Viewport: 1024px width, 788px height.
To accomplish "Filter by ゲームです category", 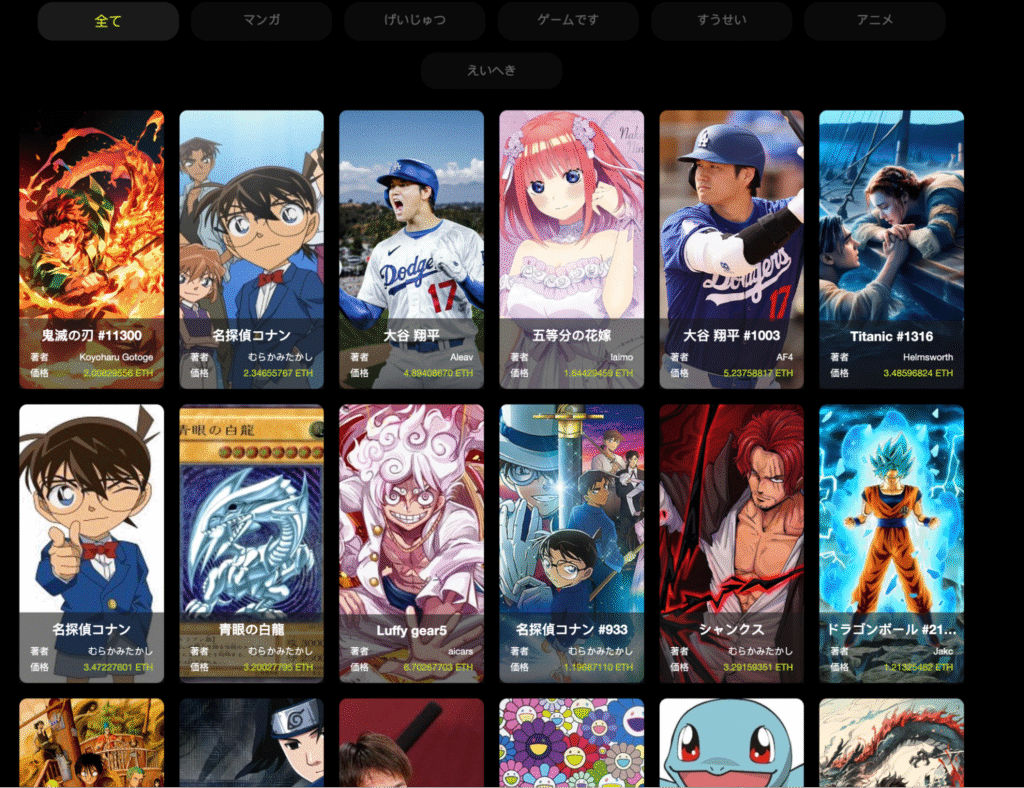I will point(567,21).
